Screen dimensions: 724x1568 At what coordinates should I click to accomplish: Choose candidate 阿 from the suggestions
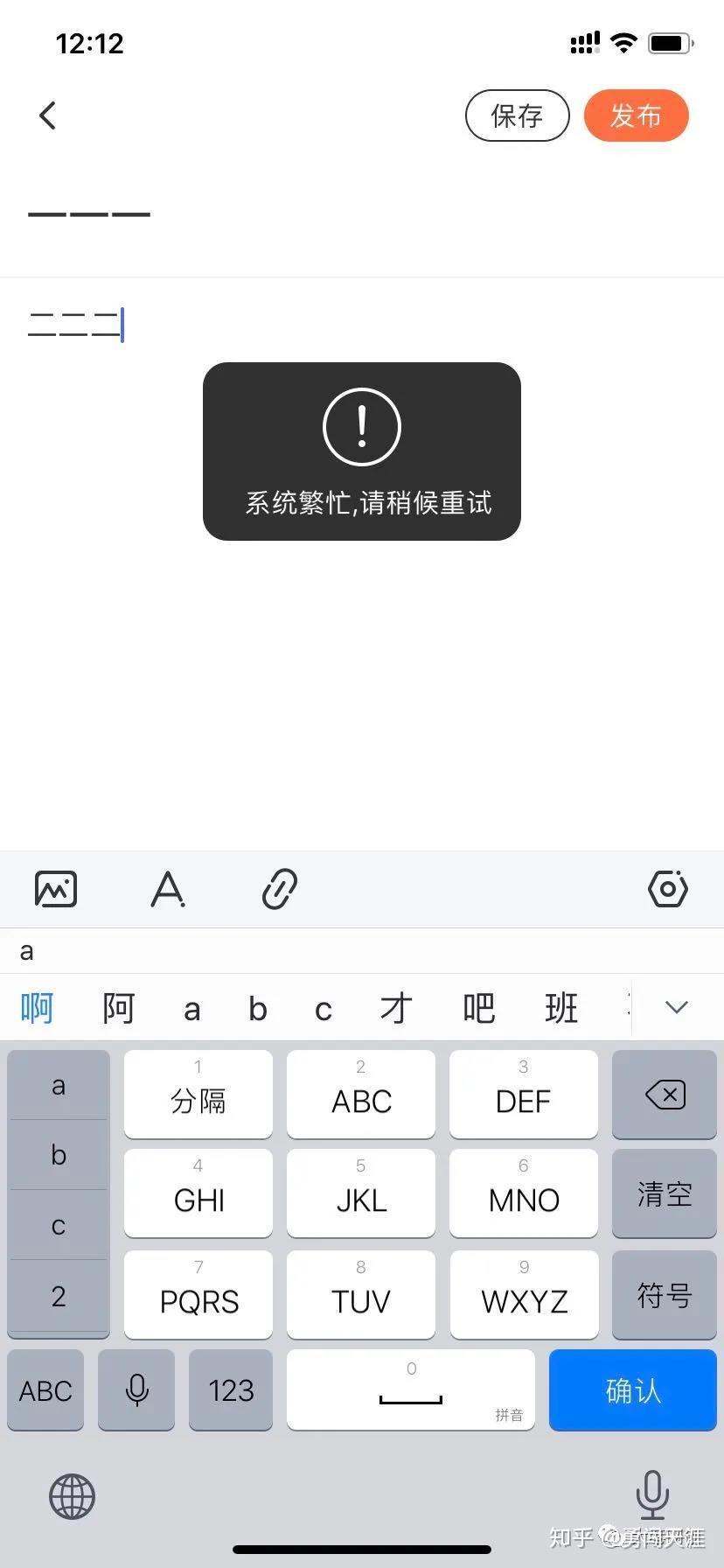119,1008
